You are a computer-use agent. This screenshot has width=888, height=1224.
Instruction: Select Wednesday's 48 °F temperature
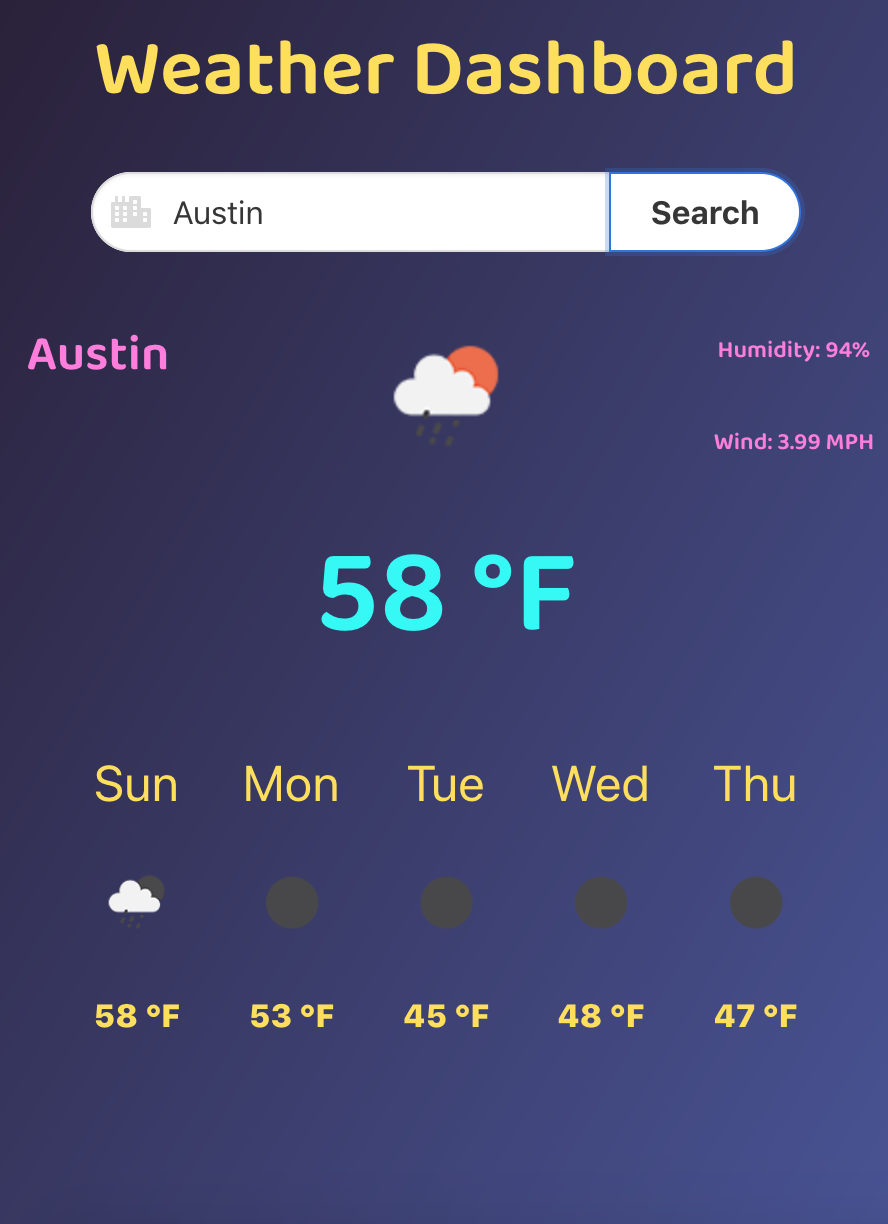click(601, 1015)
